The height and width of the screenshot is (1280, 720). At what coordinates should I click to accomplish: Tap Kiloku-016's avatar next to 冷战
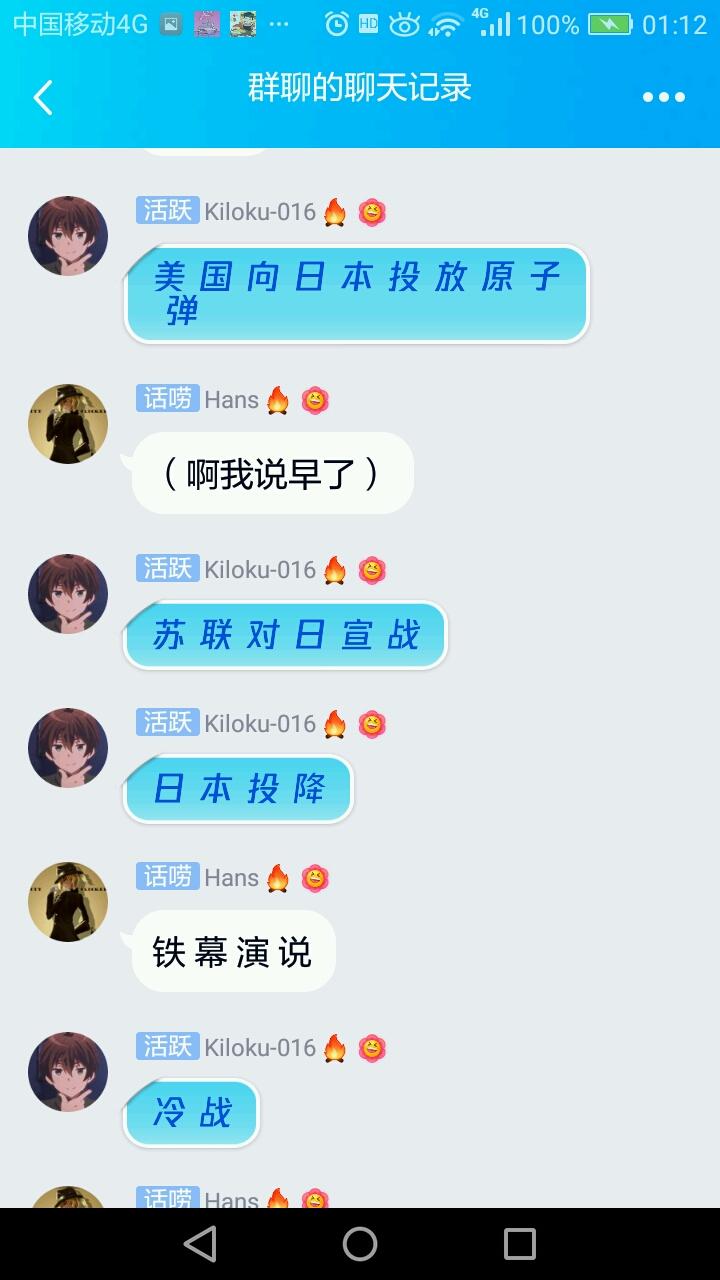68,1072
